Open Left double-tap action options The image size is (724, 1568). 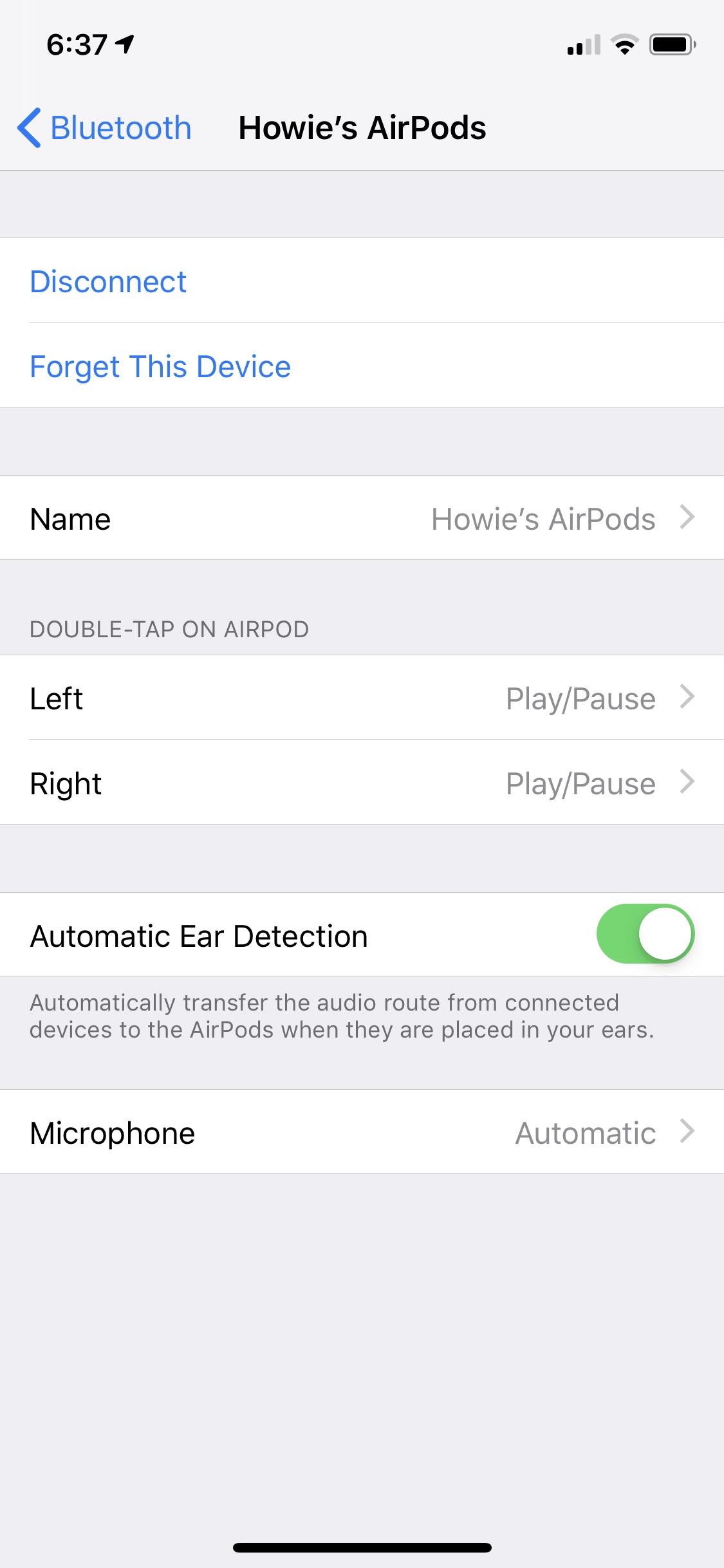coord(362,698)
